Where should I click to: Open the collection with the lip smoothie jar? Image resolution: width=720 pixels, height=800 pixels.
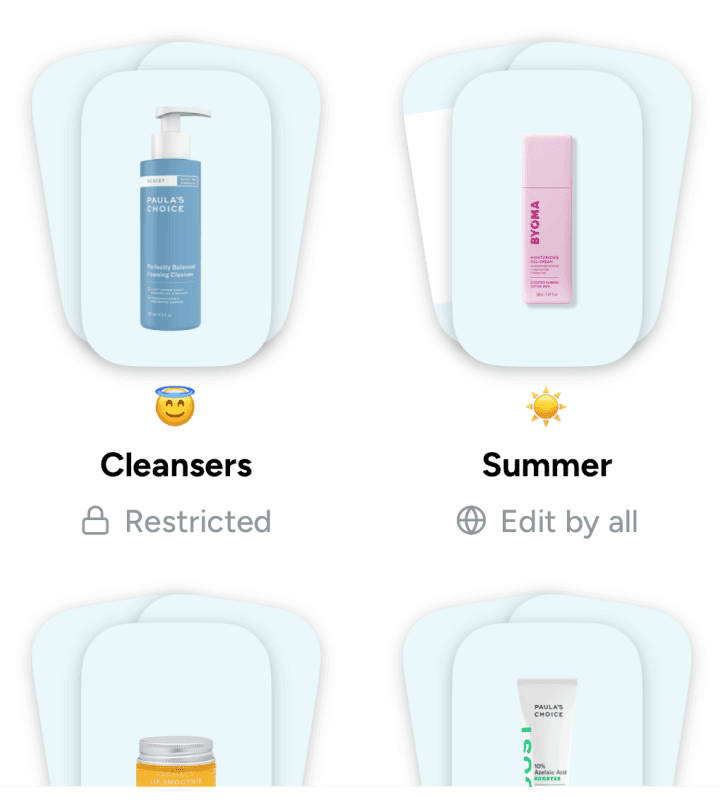176,710
